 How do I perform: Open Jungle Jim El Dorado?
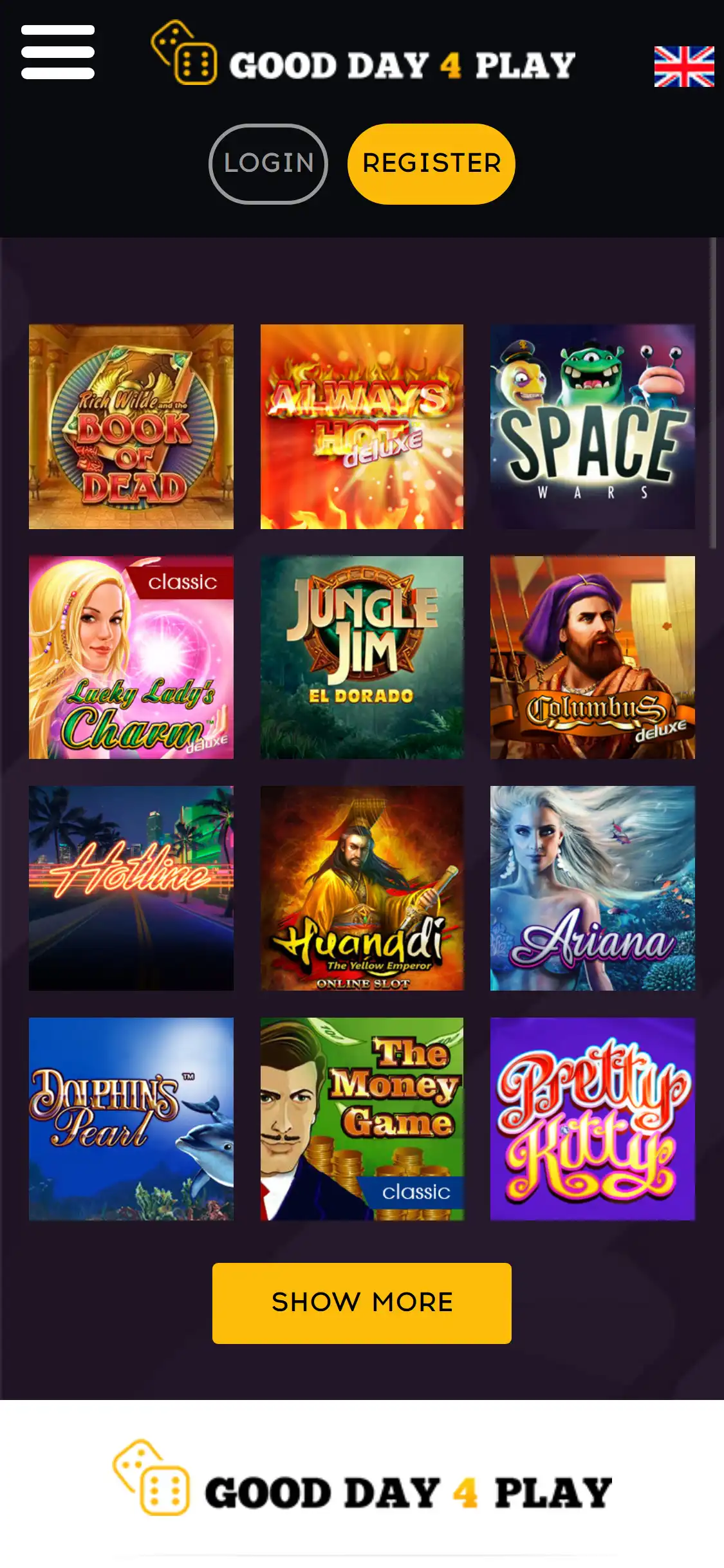coord(362,657)
